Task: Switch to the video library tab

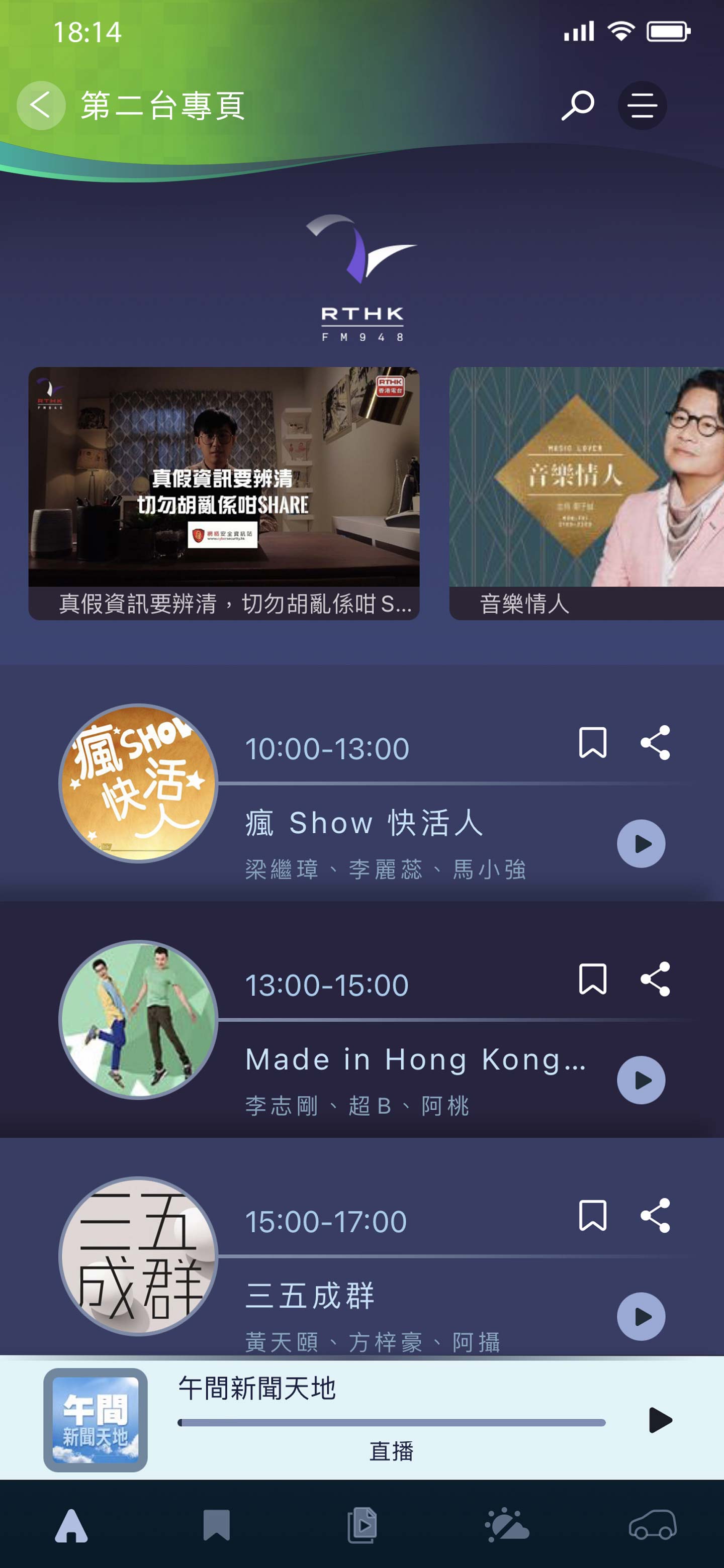Action: click(x=361, y=1525)
